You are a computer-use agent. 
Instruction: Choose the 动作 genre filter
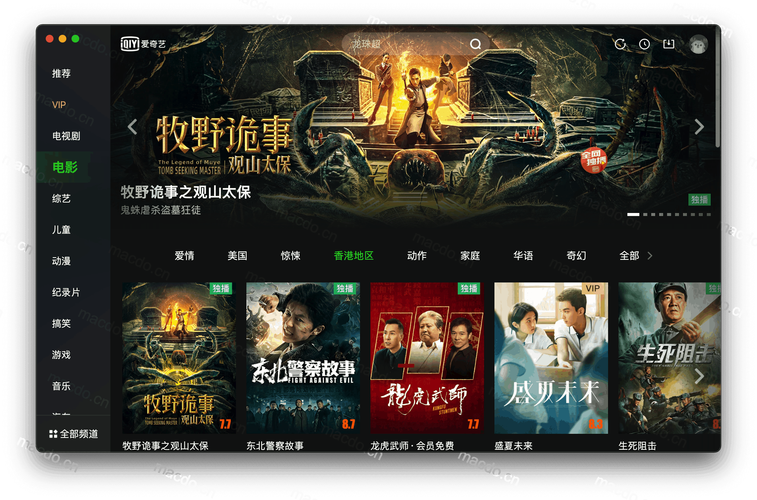pyautogui.click(x=417, y=256)
